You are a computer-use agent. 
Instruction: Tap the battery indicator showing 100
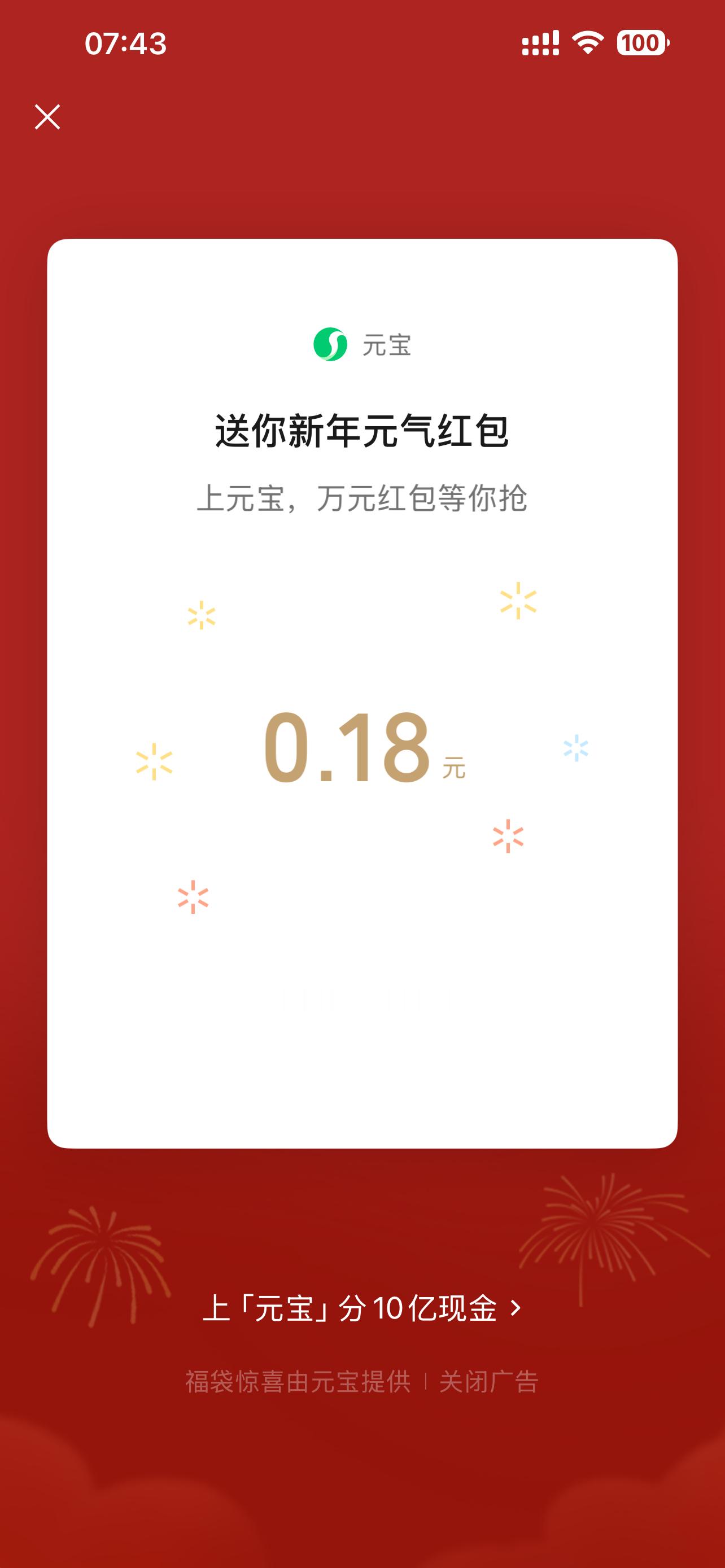(x=642, y=42)
